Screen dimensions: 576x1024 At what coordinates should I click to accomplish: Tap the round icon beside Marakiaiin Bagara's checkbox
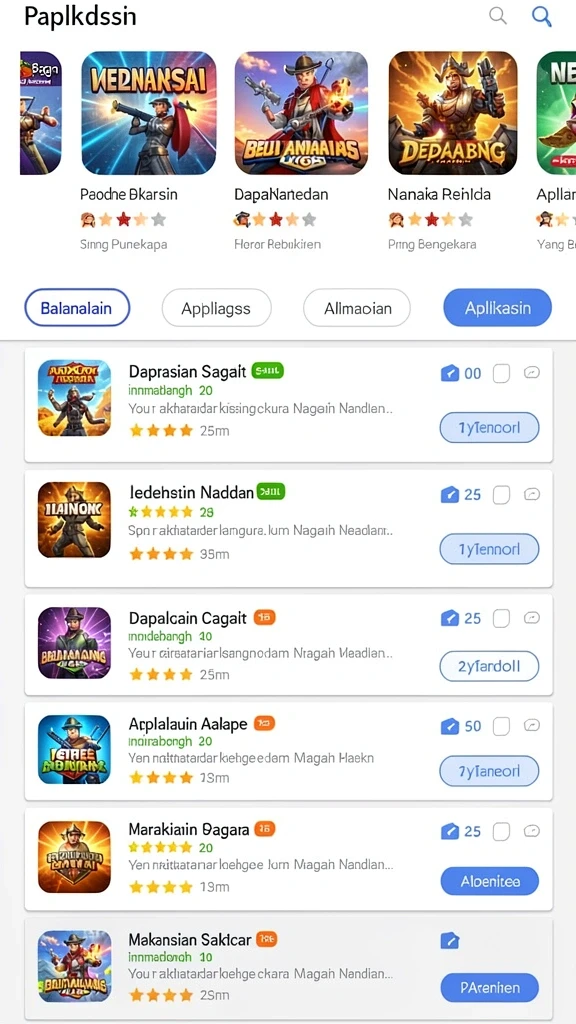pyautogui.click(x=532, y=831)
